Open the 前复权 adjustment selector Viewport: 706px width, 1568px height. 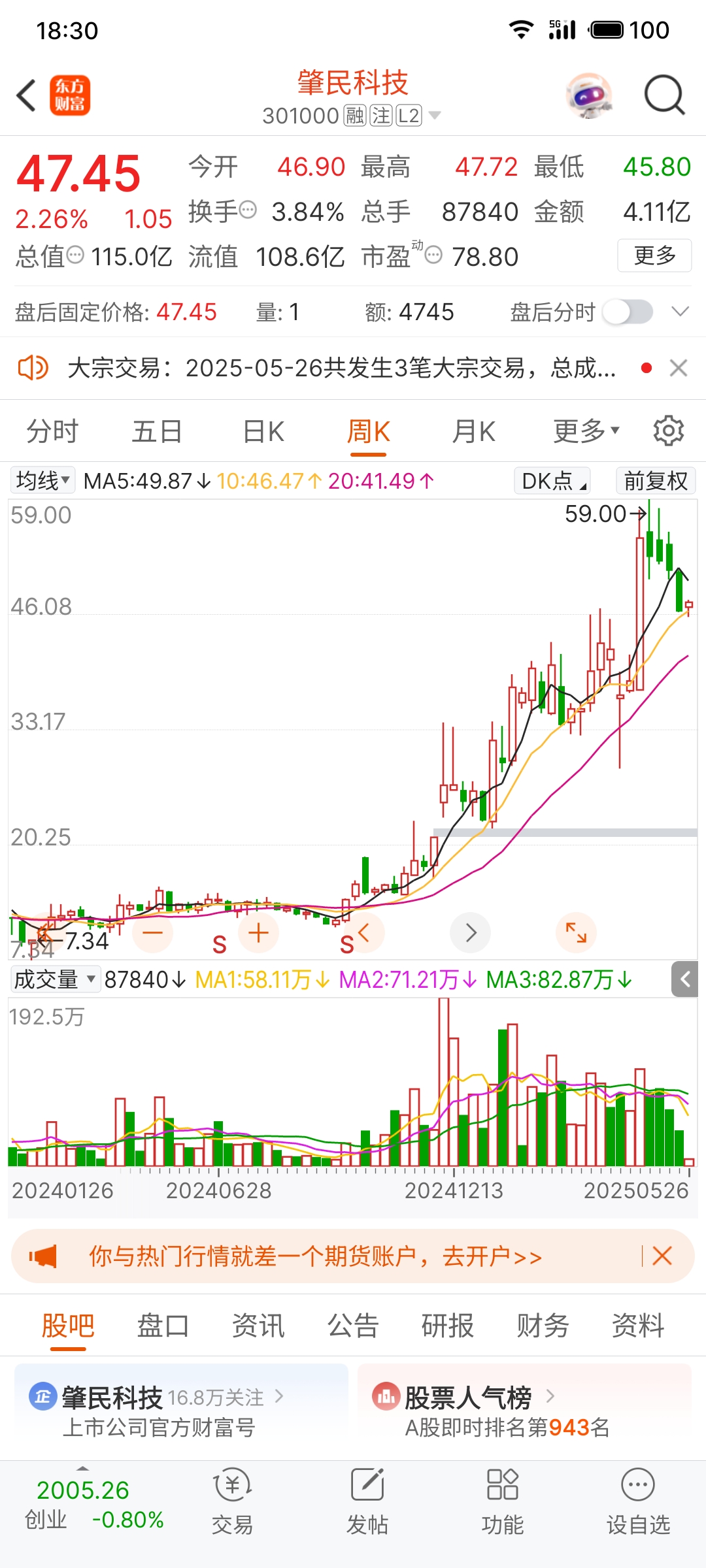coord(656,481)
